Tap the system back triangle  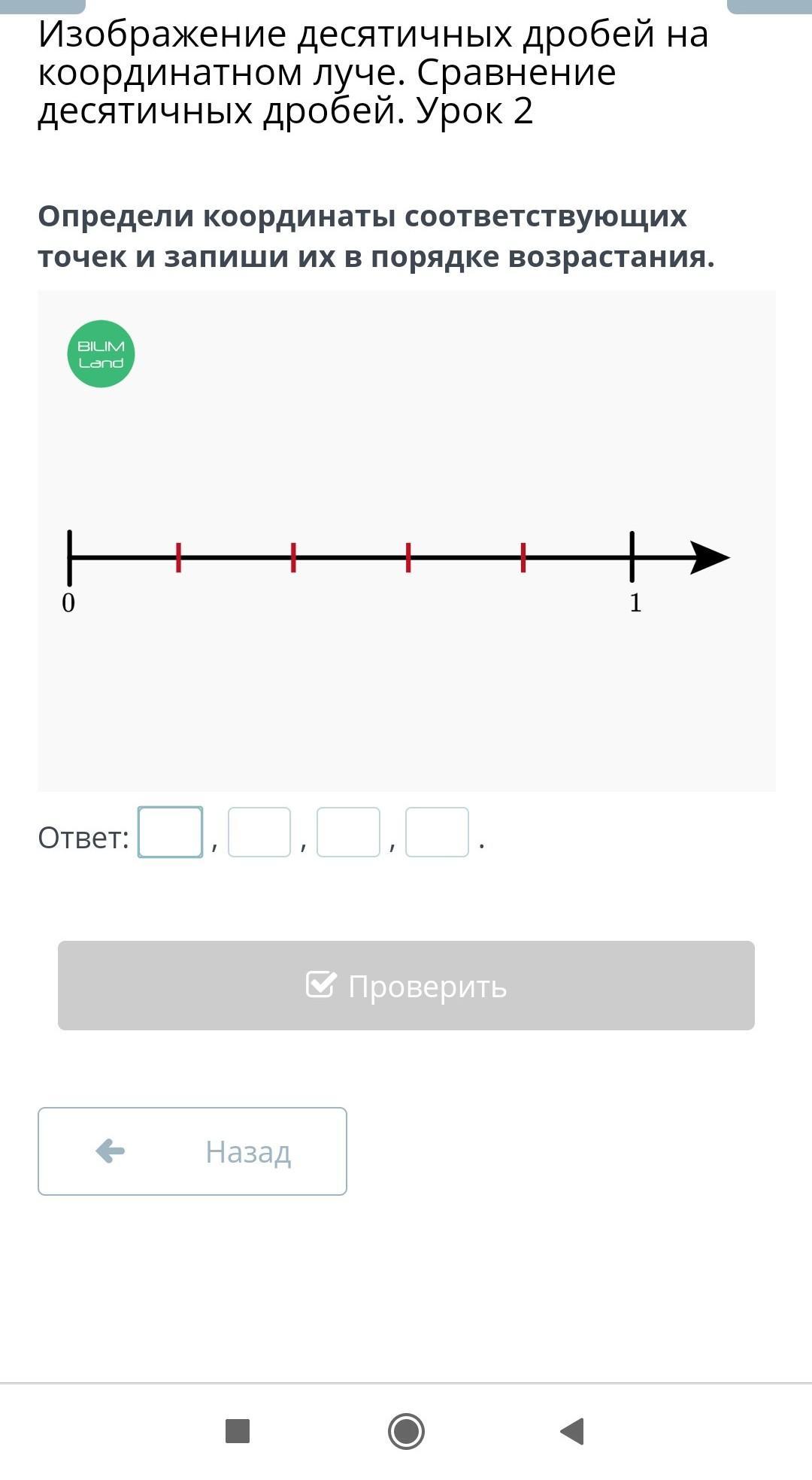tap(573, 1431)
